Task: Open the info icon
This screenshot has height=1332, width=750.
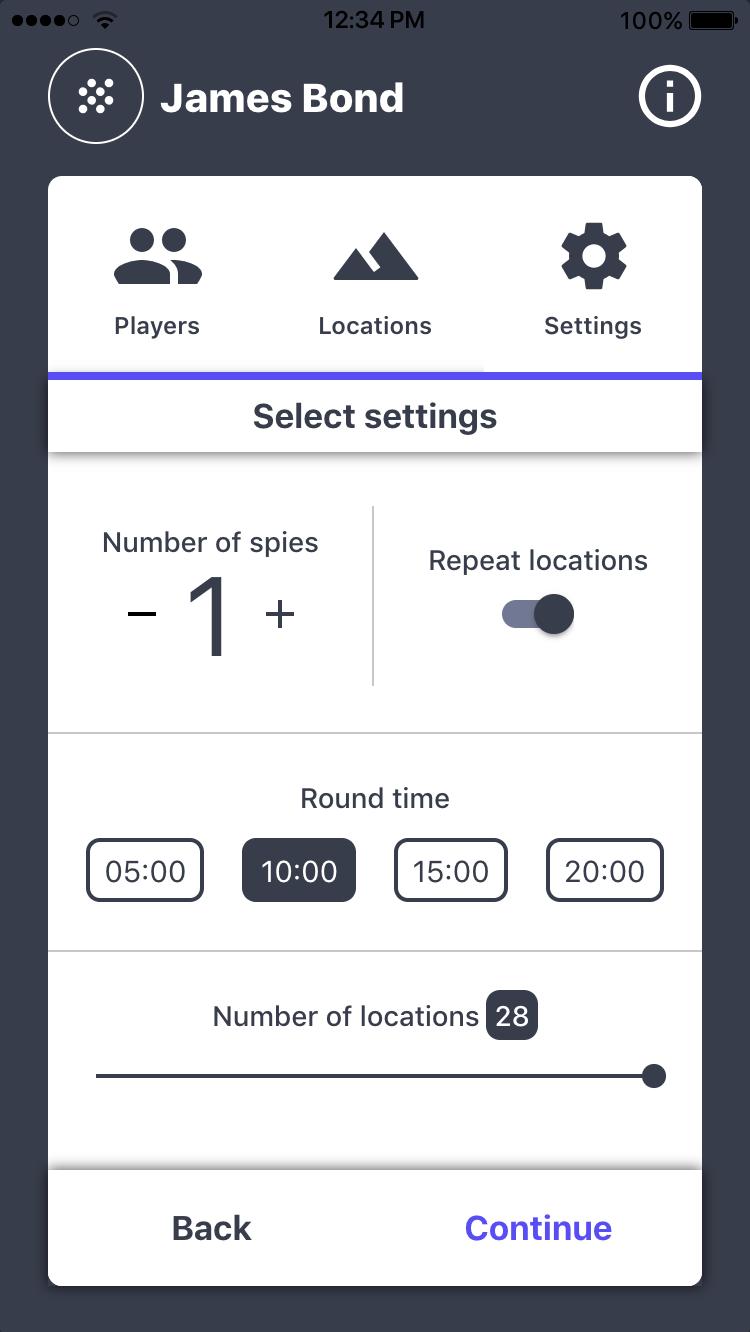Action: pos(670,97)
